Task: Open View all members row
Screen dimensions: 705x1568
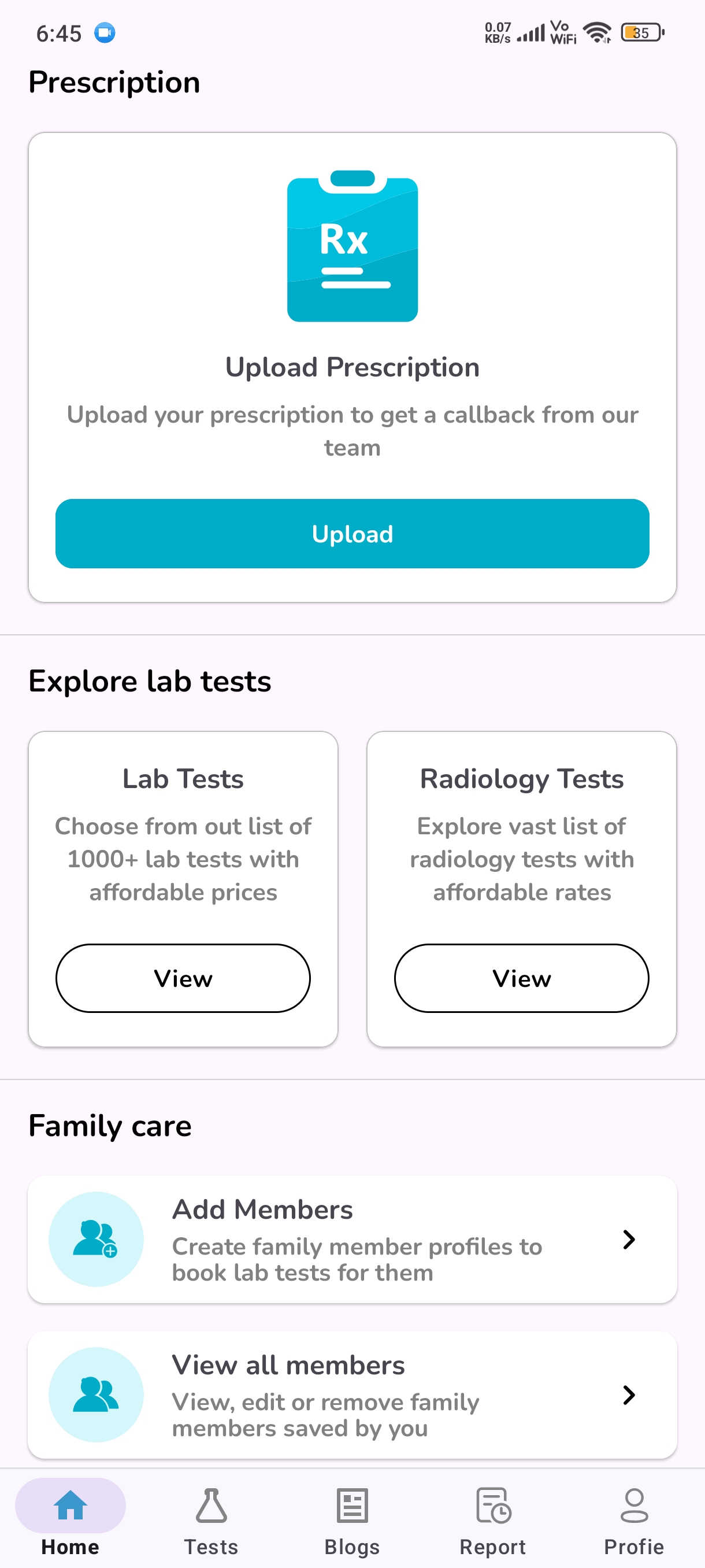Action: point(352,1394)
